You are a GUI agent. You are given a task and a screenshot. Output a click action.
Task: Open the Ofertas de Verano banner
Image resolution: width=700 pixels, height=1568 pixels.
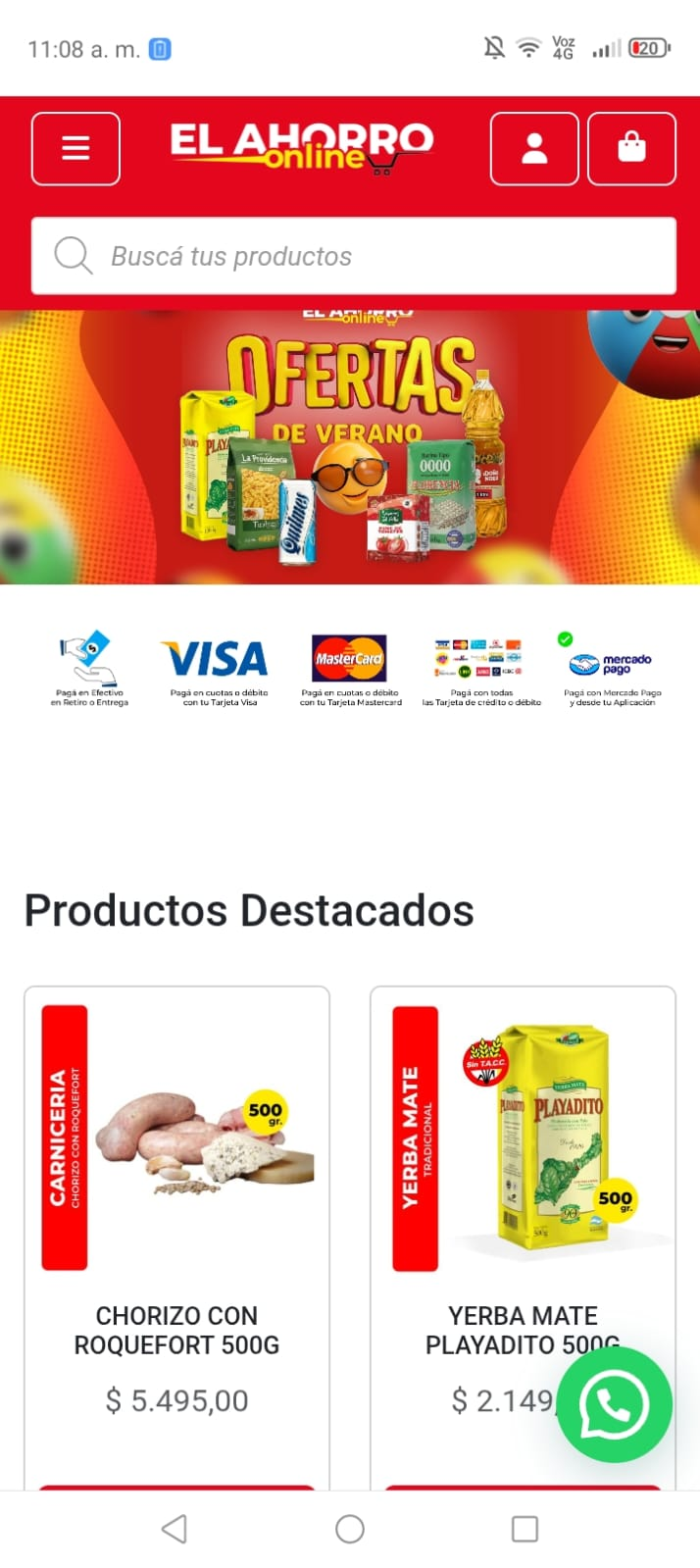pos(350,447)
